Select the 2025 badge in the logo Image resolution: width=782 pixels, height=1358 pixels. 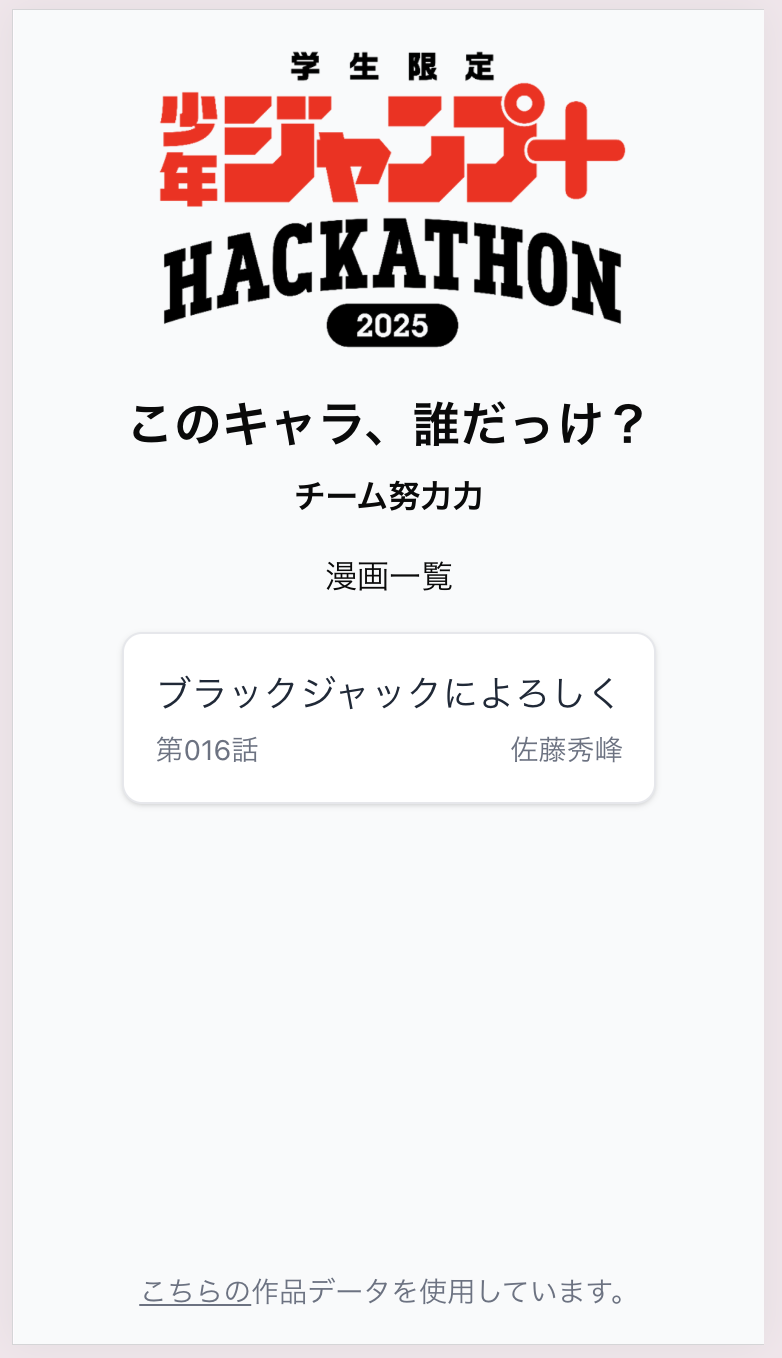point(391,324)
